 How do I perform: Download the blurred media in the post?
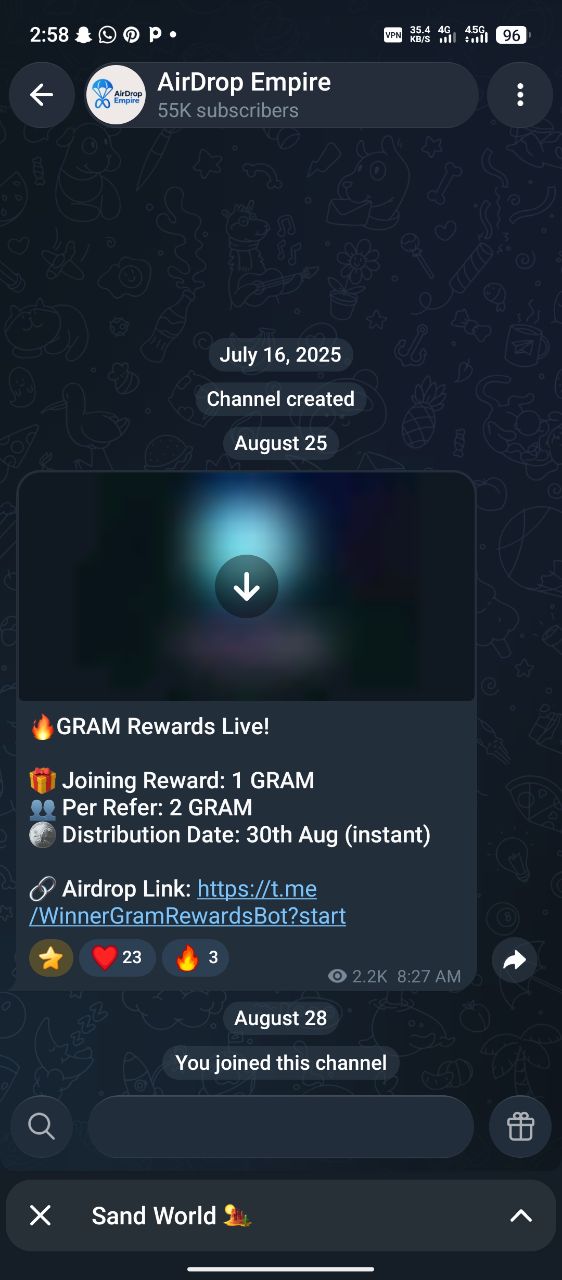point(246,587)
